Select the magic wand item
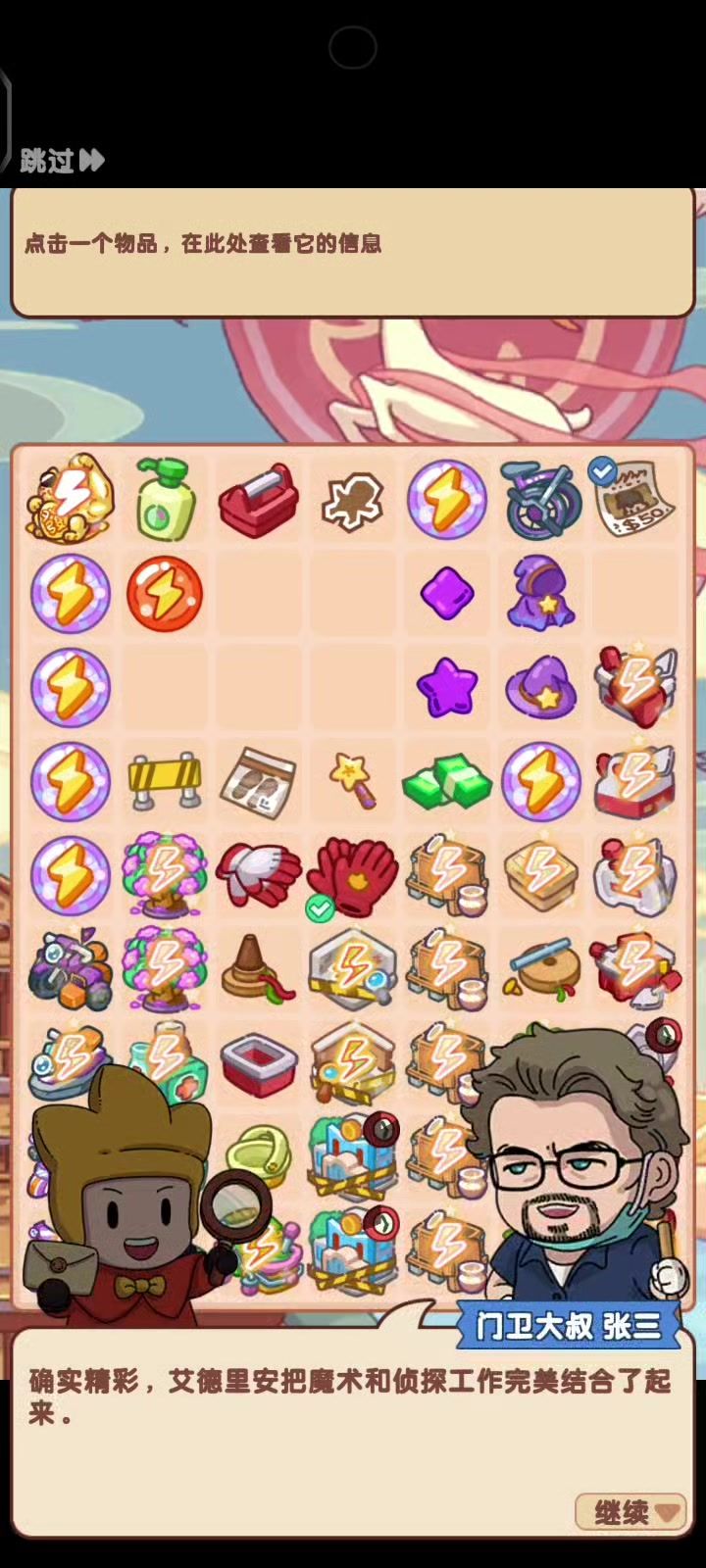 pos(353,781)
